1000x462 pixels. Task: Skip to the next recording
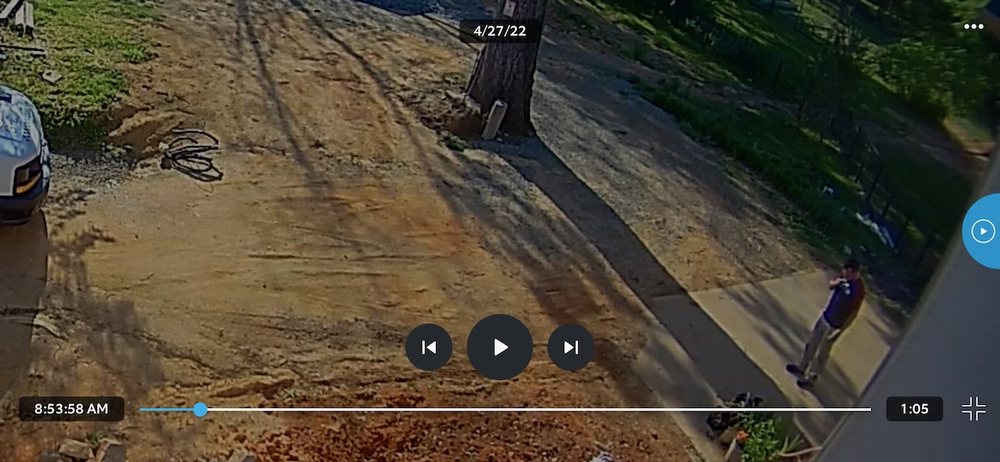tap(571, 347)
